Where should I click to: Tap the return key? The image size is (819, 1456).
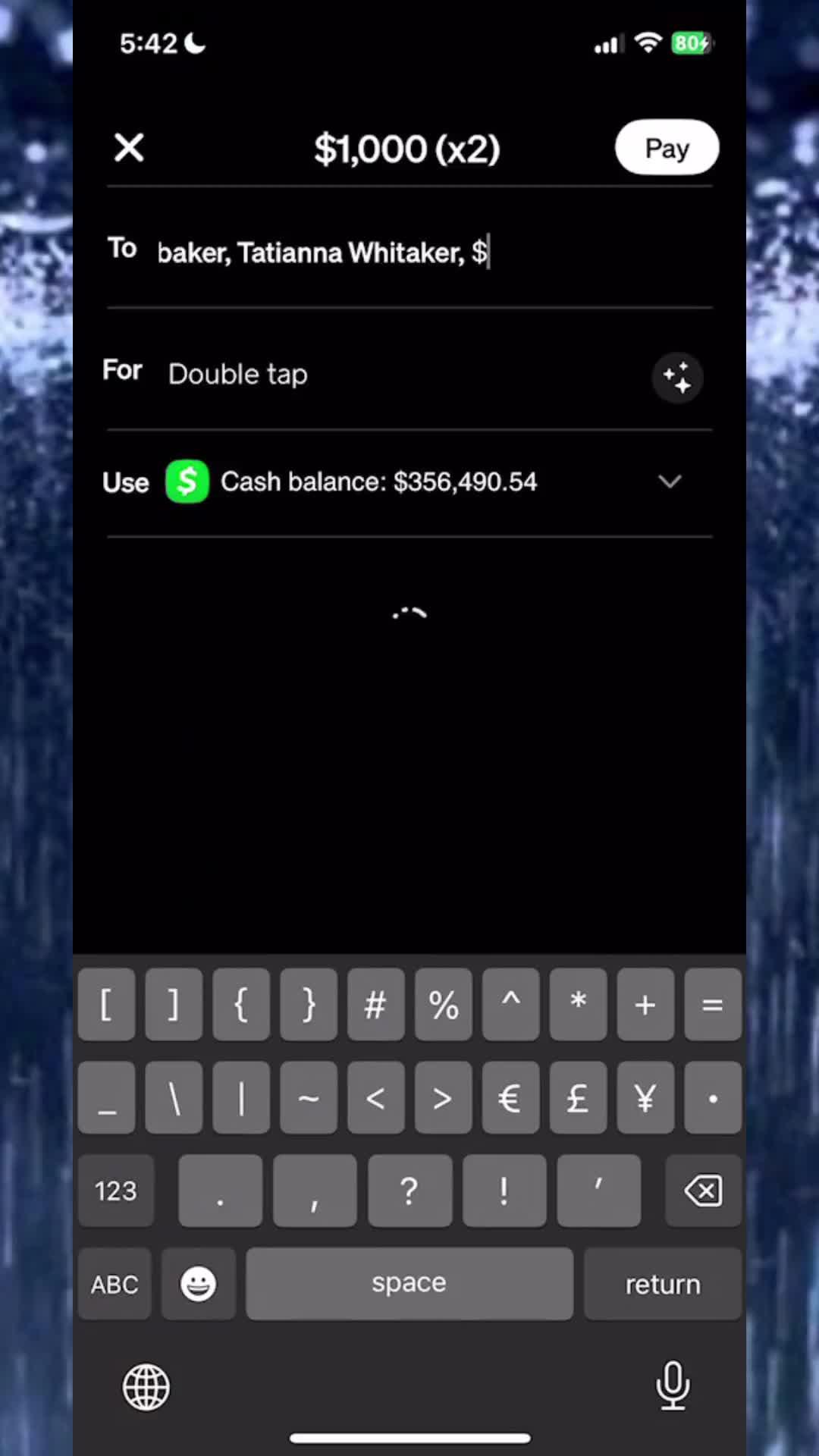pyautogui.click(x=662, y=1284)
